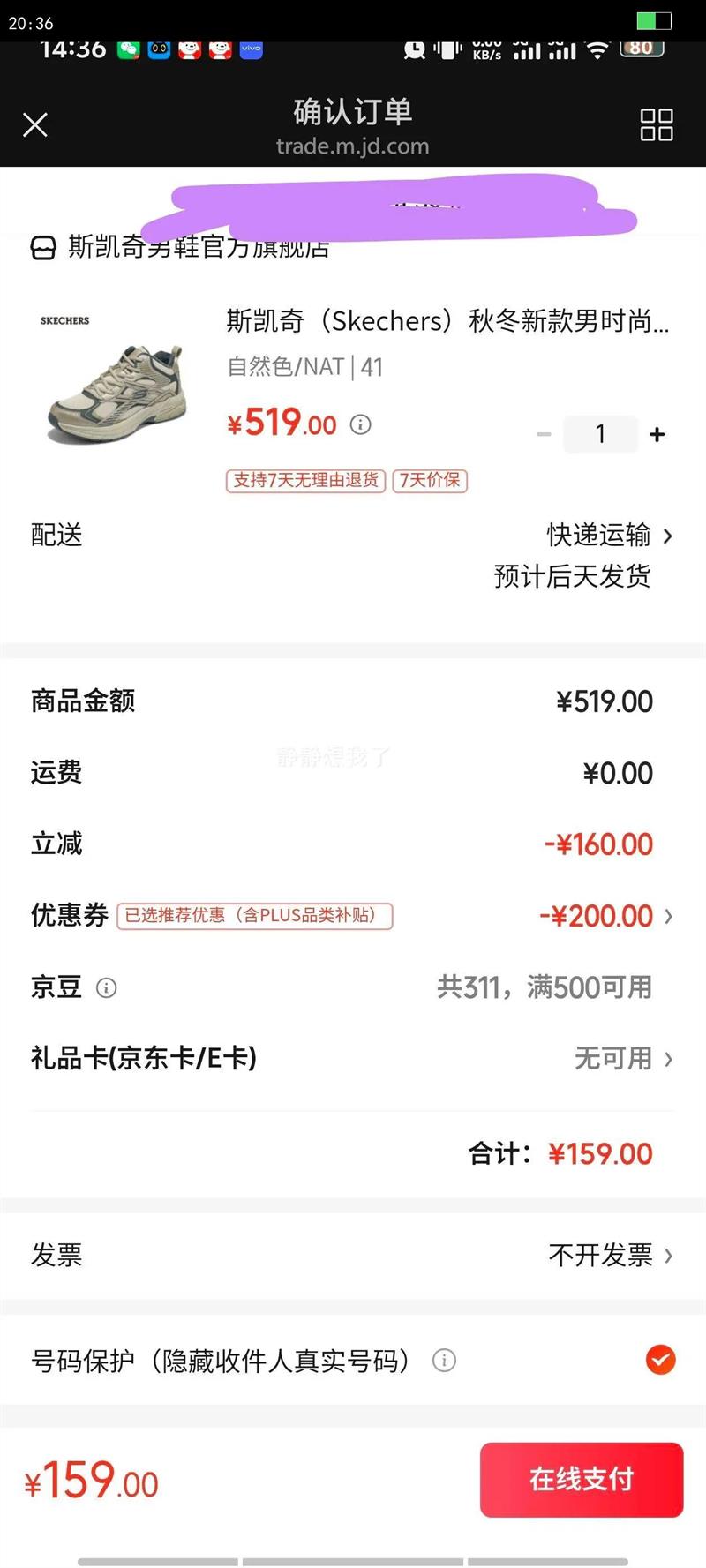Toggle the 号码保护 checkbox
This screenshot has height=1568, width=706.
[660, 1360]
